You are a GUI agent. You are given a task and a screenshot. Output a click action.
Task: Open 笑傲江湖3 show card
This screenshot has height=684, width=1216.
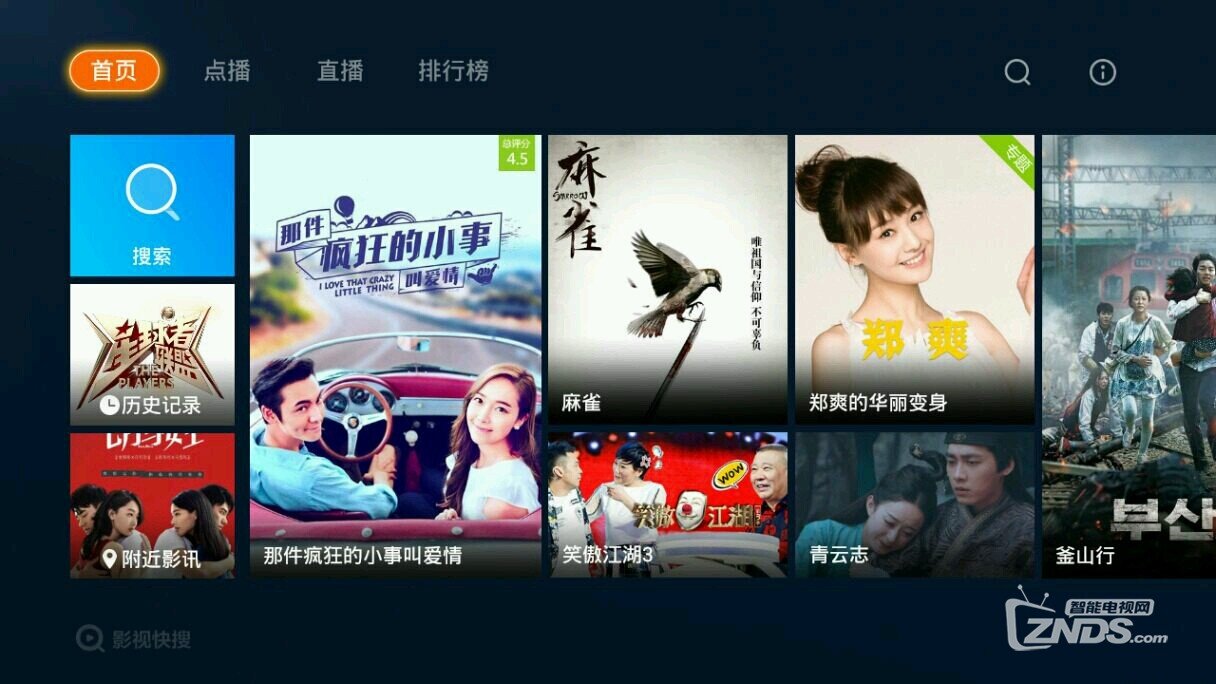(667, 505)
